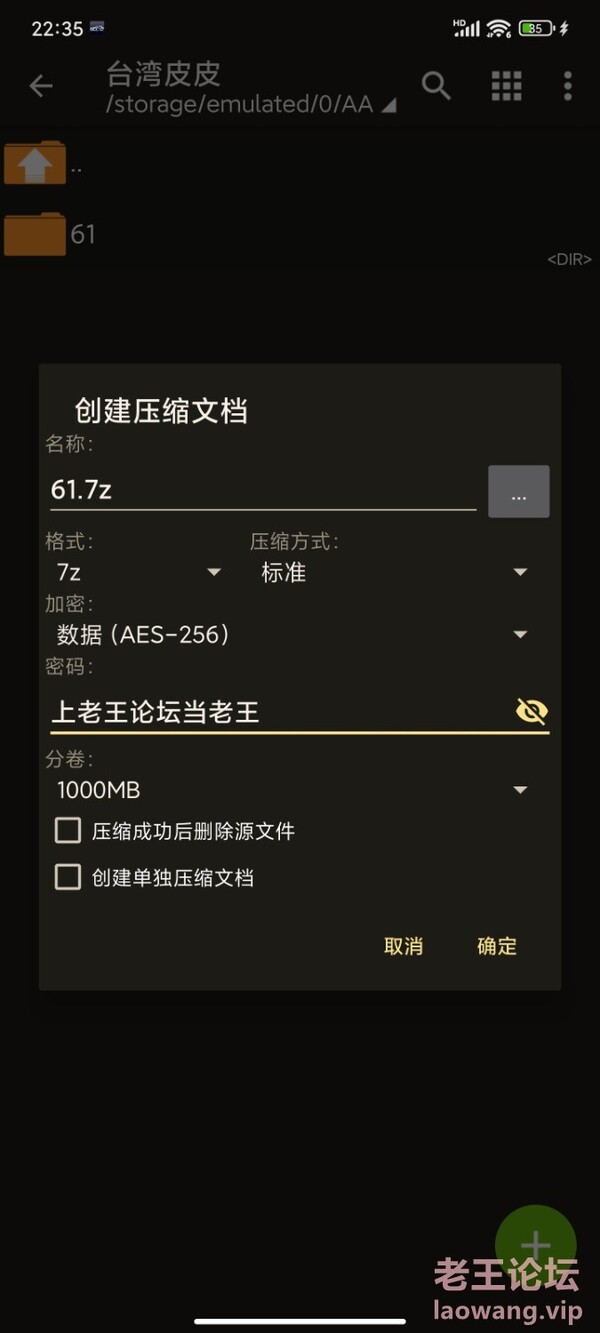Check 创建单独压缩文档 option
600x1333 pixels.
tap(155, 878)
